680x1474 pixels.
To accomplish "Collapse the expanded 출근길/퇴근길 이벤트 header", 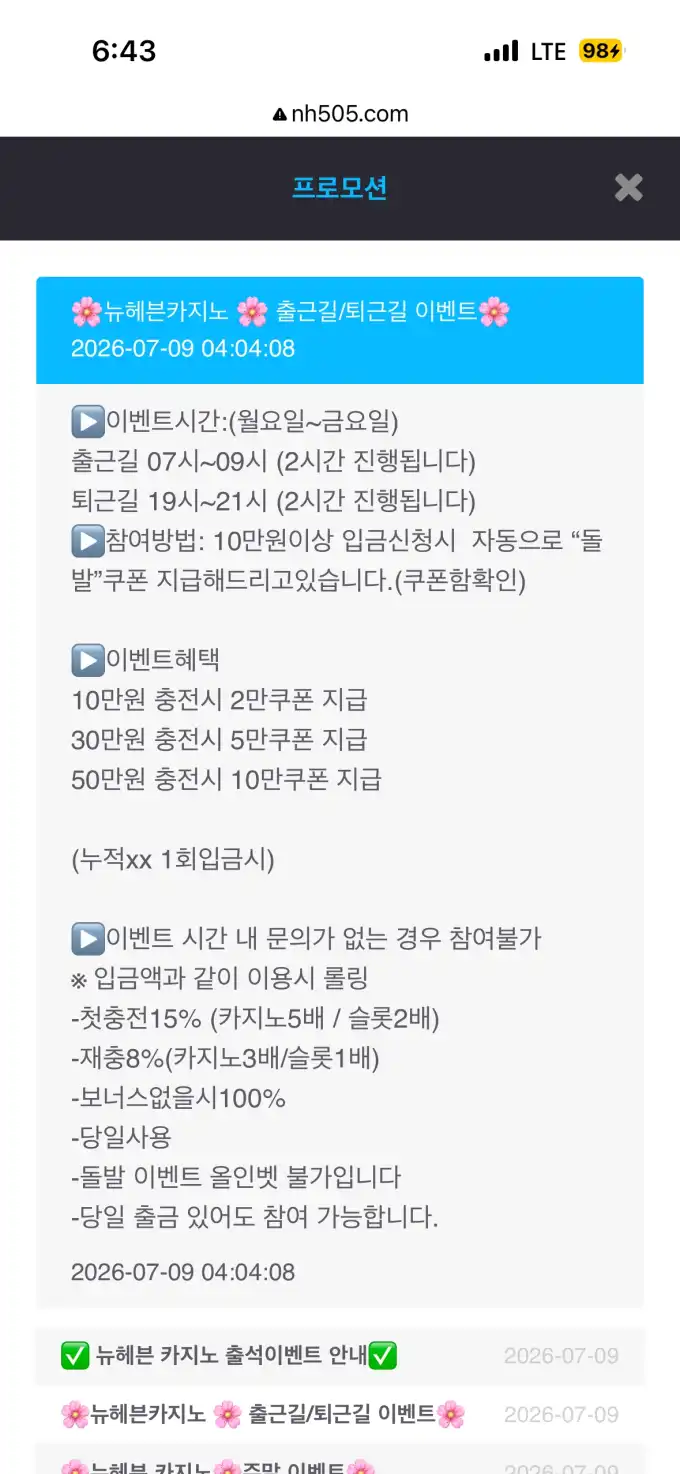I will pyautogui.click(x=340, y=330).
